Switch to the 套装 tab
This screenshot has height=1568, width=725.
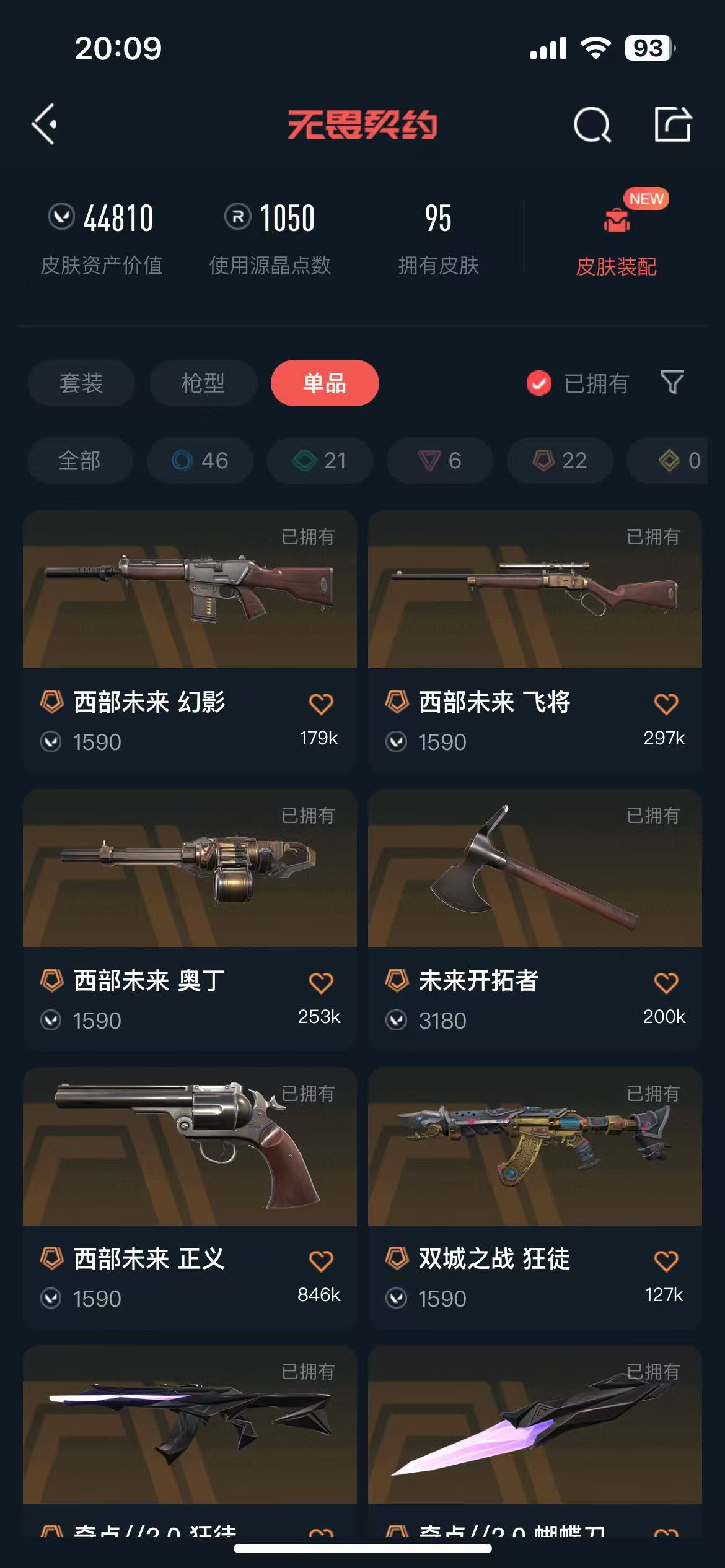click(x=81, y=383)
